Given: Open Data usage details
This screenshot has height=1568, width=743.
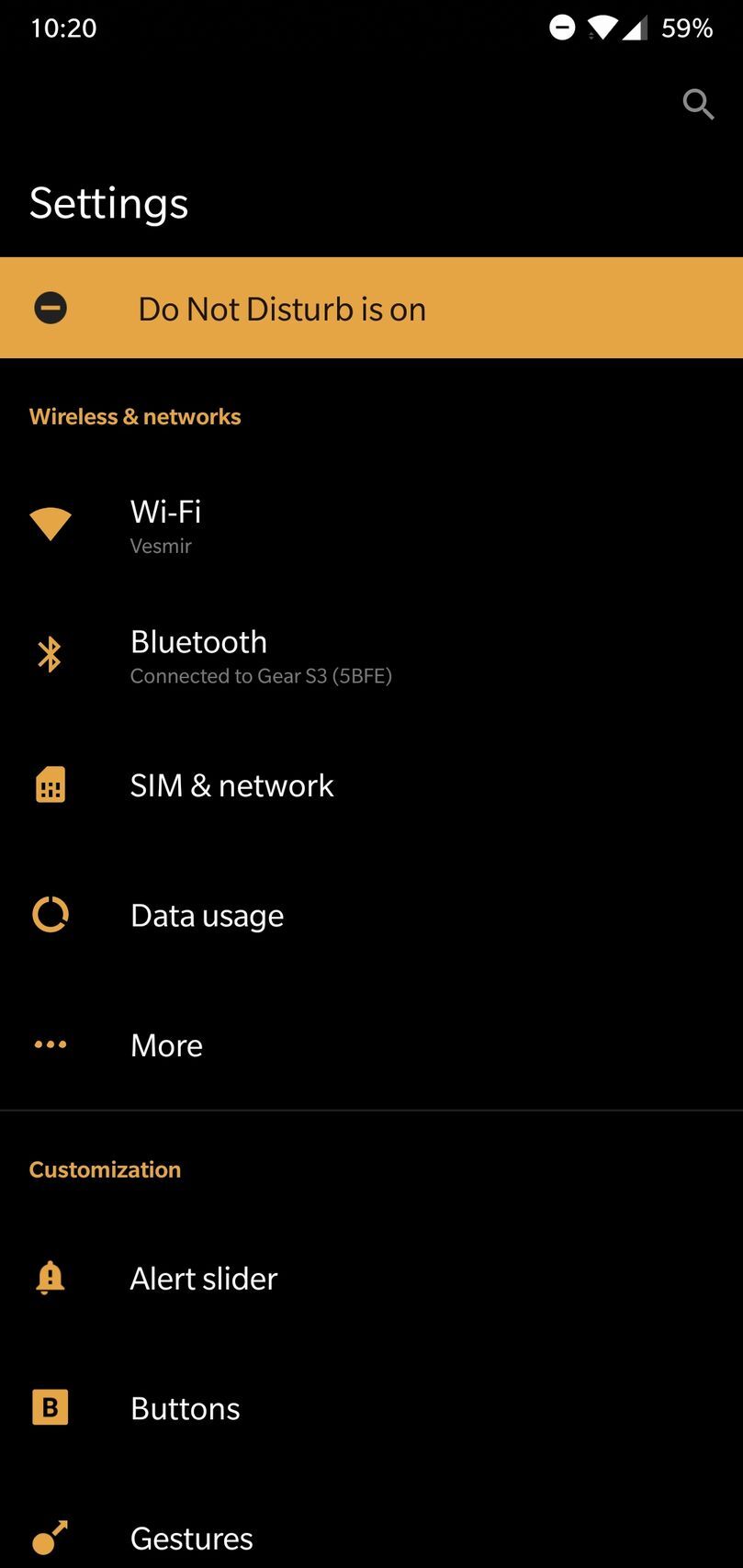Looking at the screenshot, I should [276, 915].
